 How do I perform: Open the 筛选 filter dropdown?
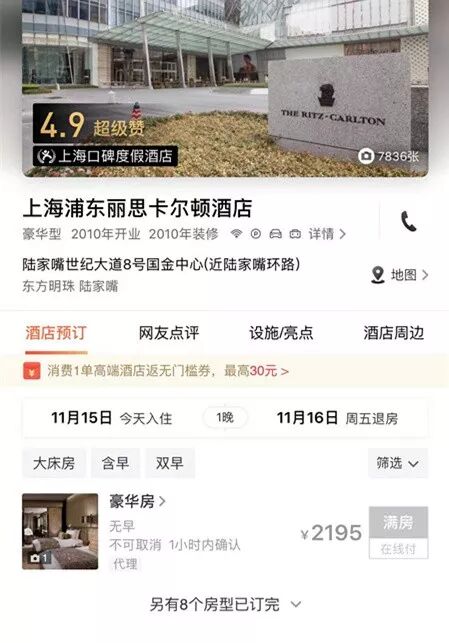[x=398, y=463]
